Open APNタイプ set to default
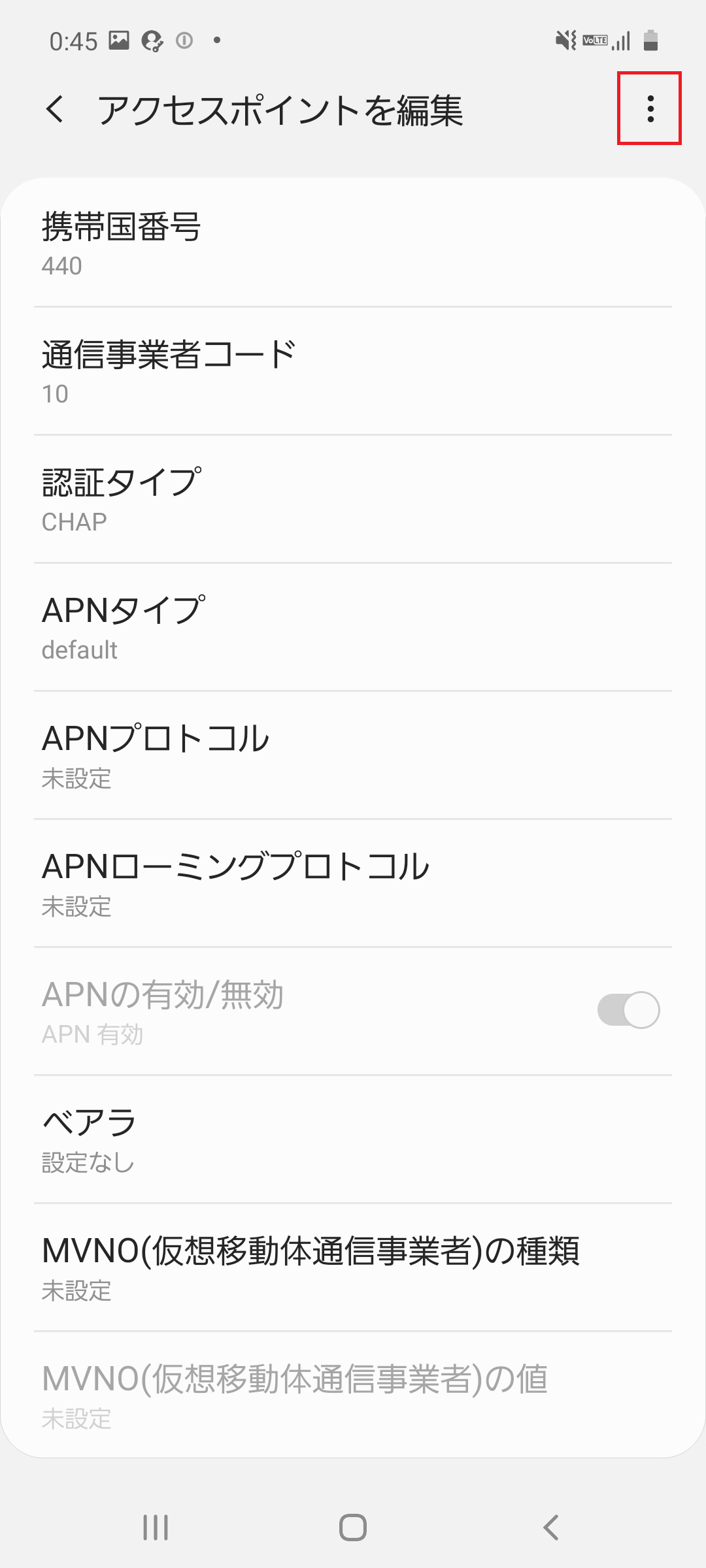The height and width of the screenshot is (1568, 706). 353,627
